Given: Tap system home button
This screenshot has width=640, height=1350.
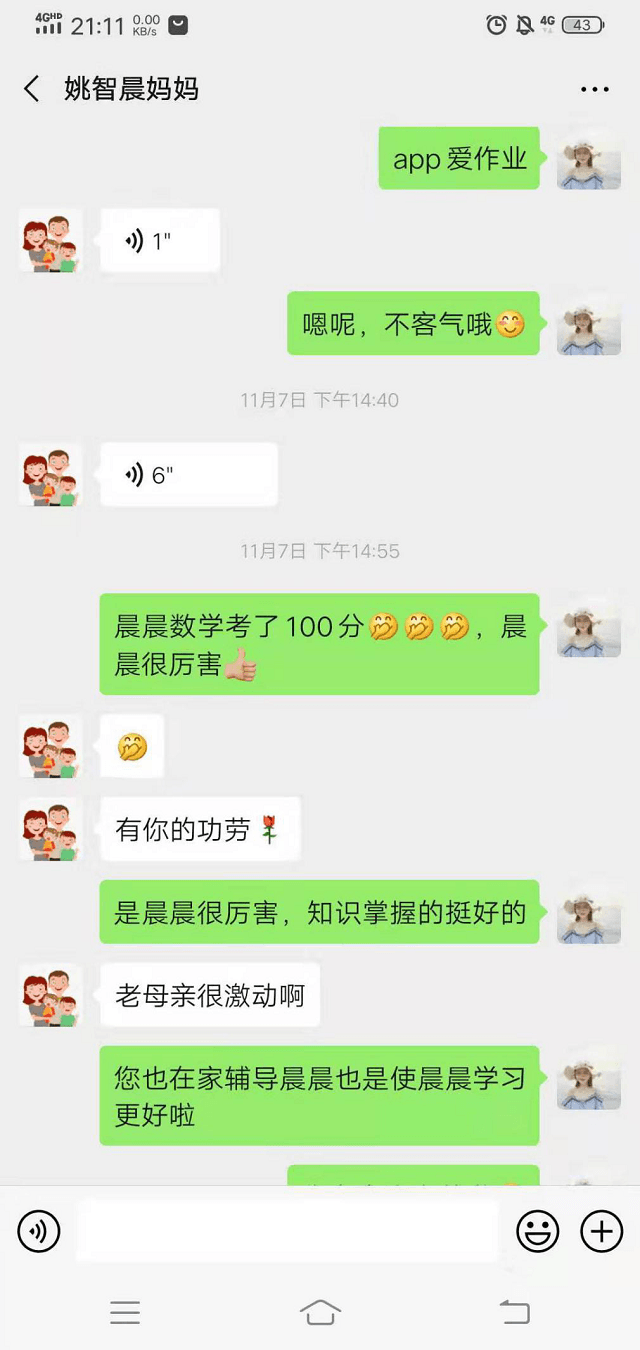Looking at the screenshot, I should pos(320,1312).
